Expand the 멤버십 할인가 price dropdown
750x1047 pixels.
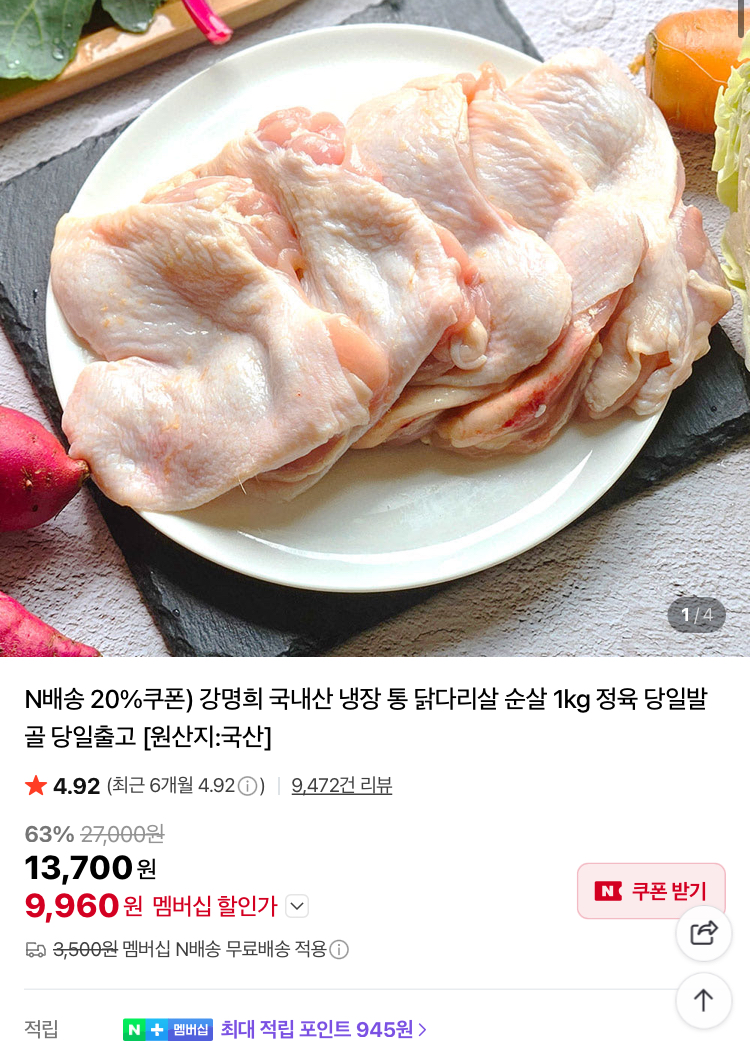(x=297, y=907)
